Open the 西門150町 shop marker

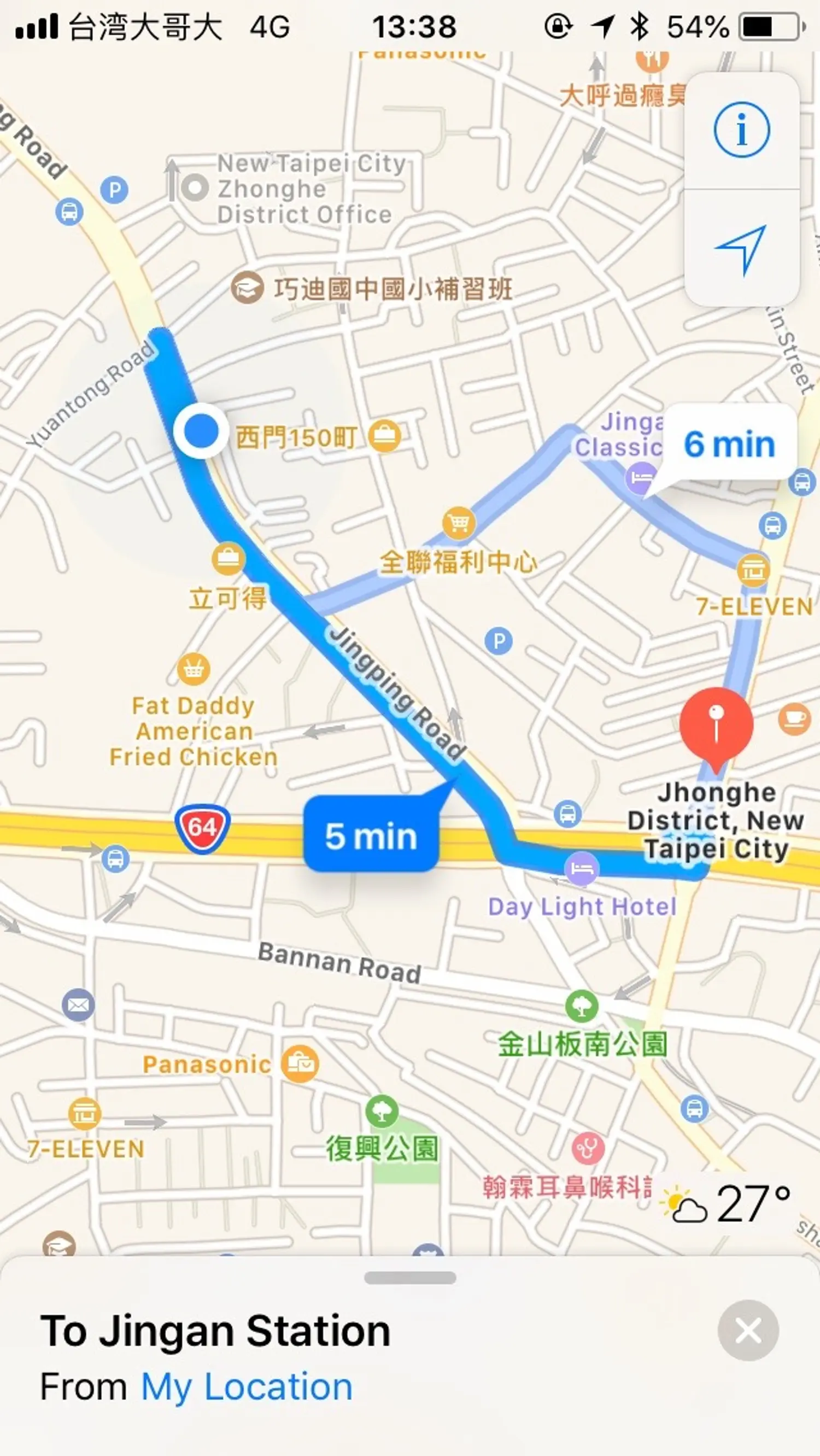(384, 436)
